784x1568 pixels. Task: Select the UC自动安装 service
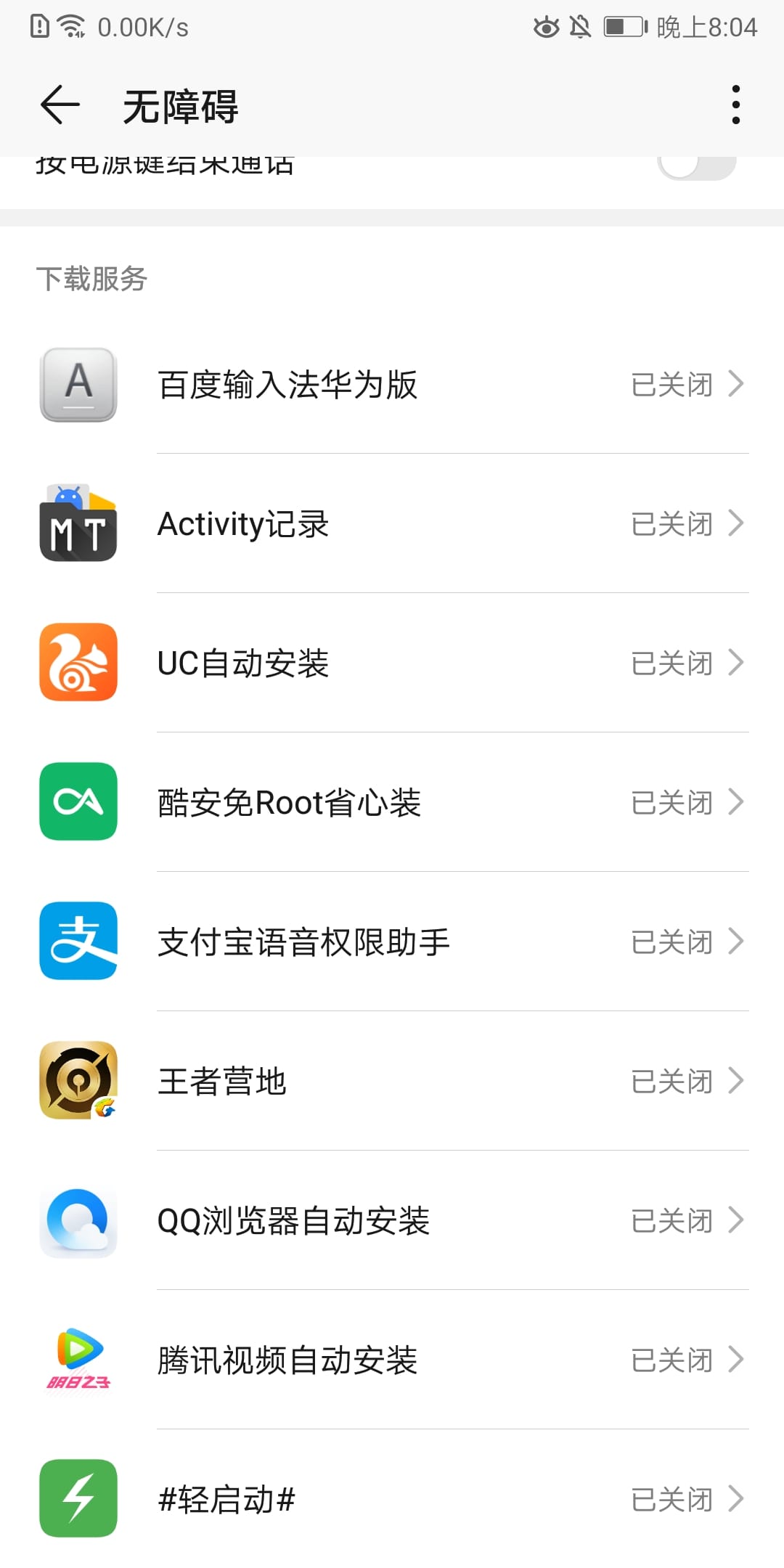(x=392, y=663)
